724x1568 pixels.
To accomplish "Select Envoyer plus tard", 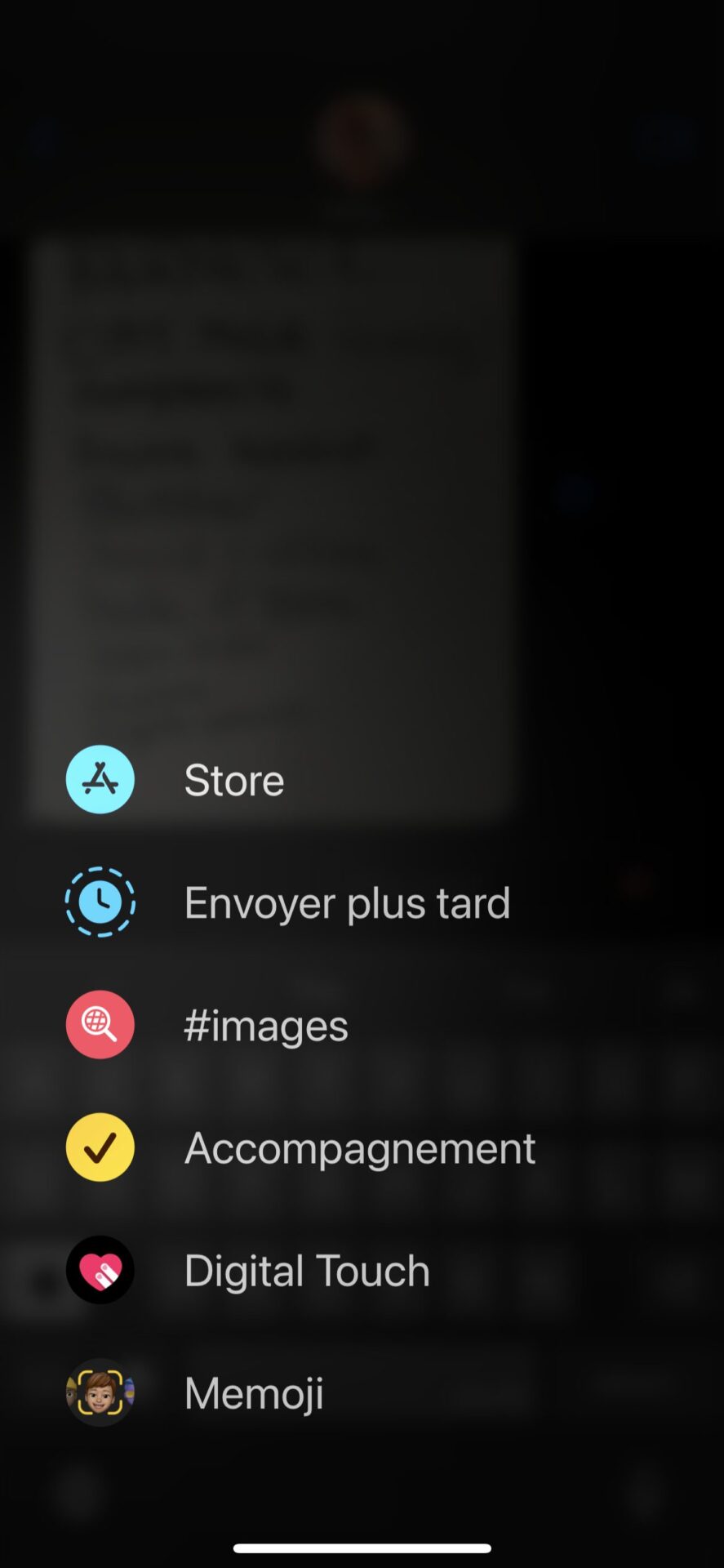I will [x=346, y=902].
